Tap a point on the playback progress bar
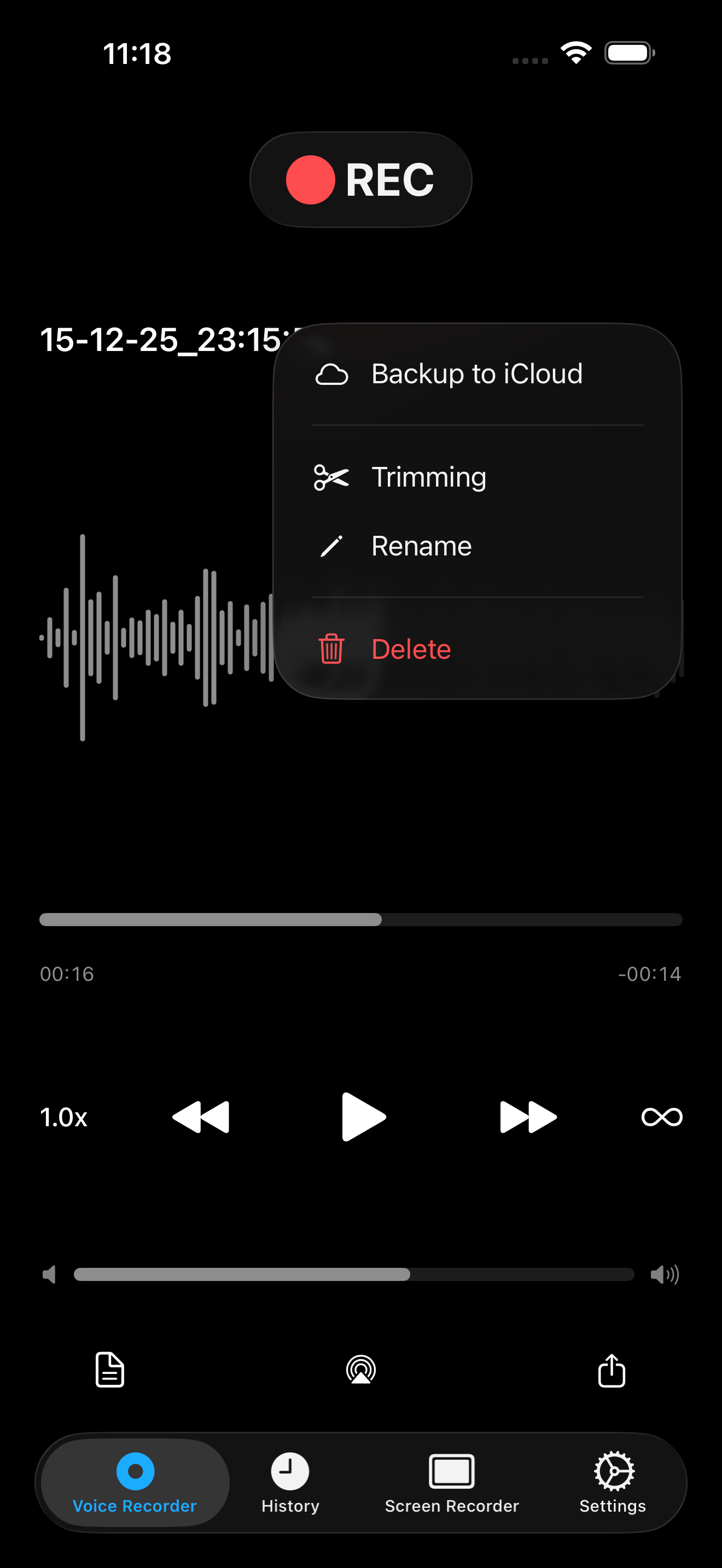The image size is (722, 1568). coord(487,919)
